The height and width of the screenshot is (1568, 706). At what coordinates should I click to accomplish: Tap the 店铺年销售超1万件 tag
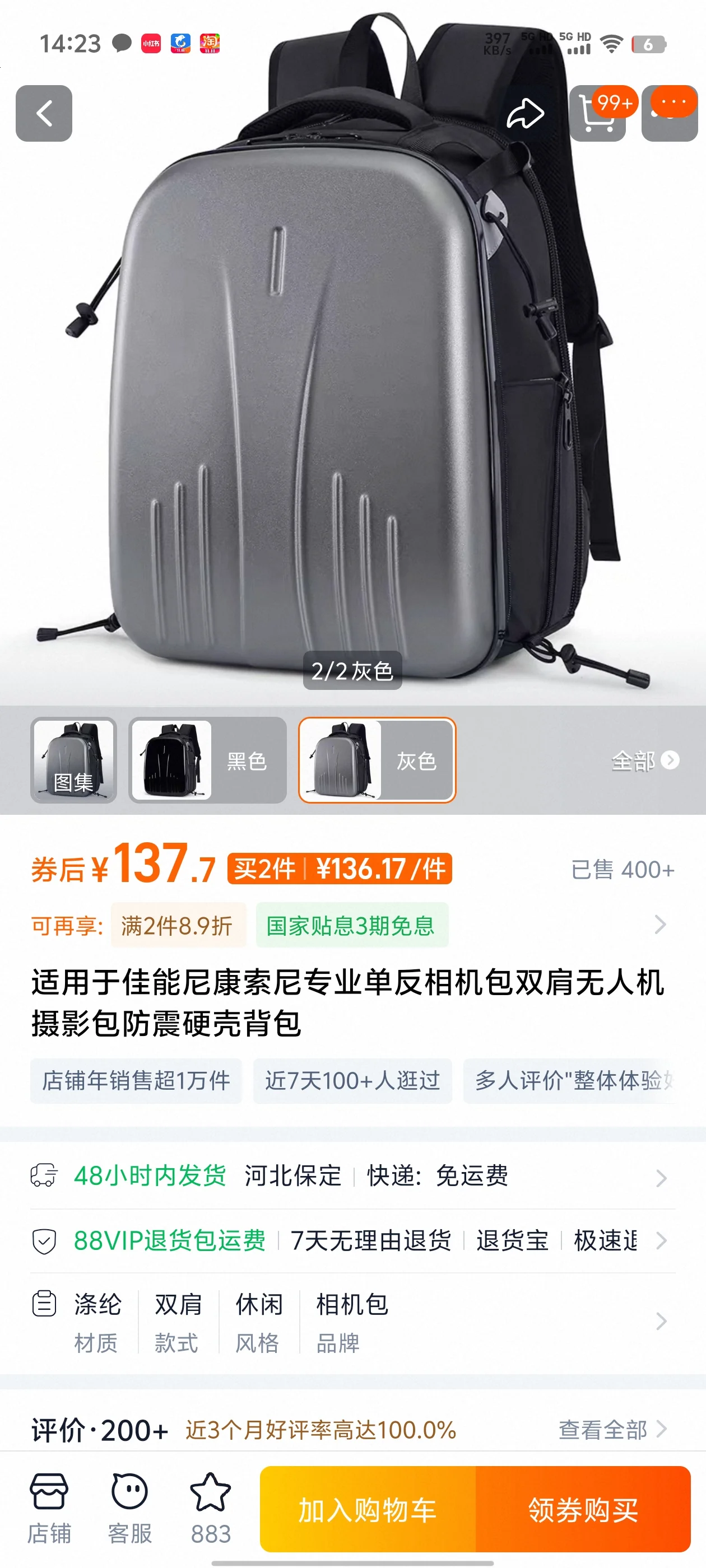coord(136,1080)
